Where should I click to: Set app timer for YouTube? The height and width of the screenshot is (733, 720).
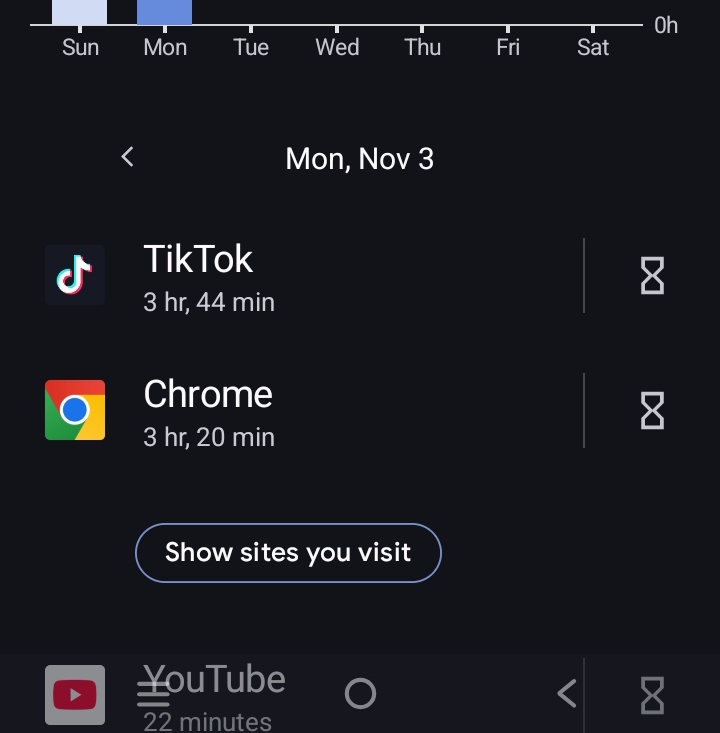(x=652, y=695)
